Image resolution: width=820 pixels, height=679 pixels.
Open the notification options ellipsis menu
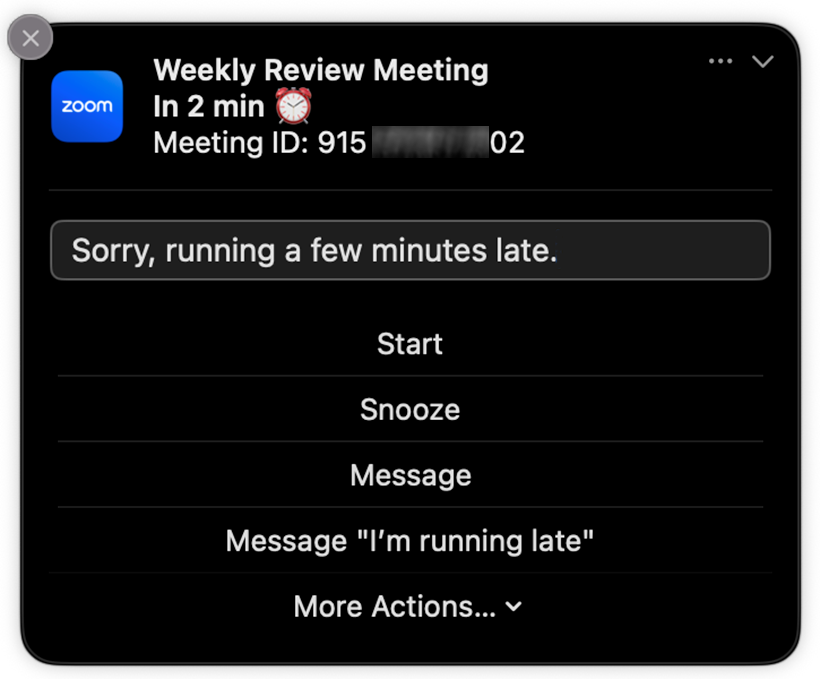pyautogui.click(x=720, y=62)
